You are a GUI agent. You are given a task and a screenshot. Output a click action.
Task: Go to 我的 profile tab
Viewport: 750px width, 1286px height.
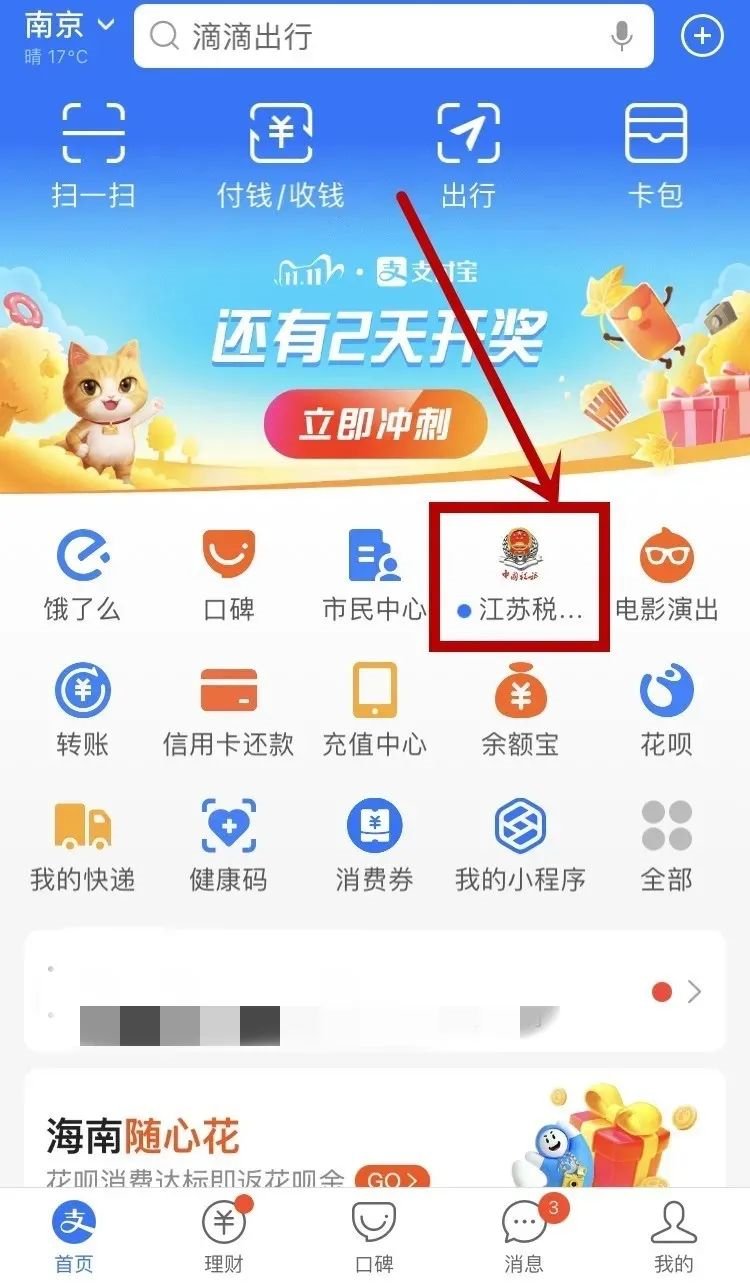click(x=674, y=1236)
